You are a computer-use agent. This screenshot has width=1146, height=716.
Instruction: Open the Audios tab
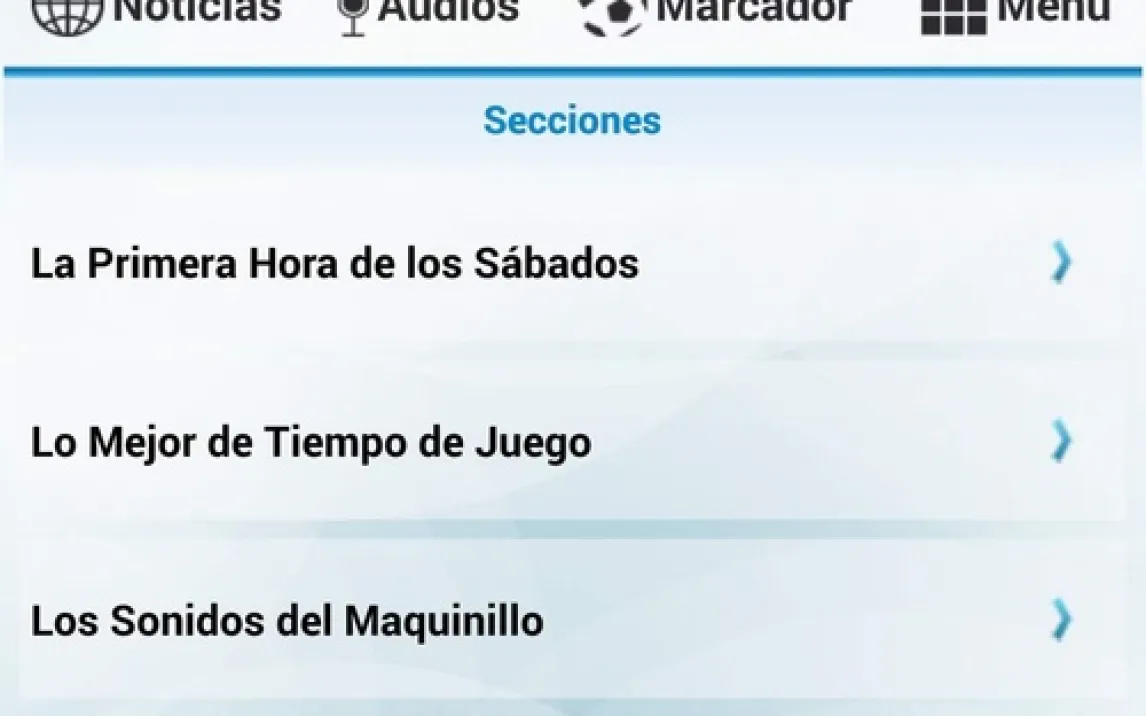[x=430, y=14]
